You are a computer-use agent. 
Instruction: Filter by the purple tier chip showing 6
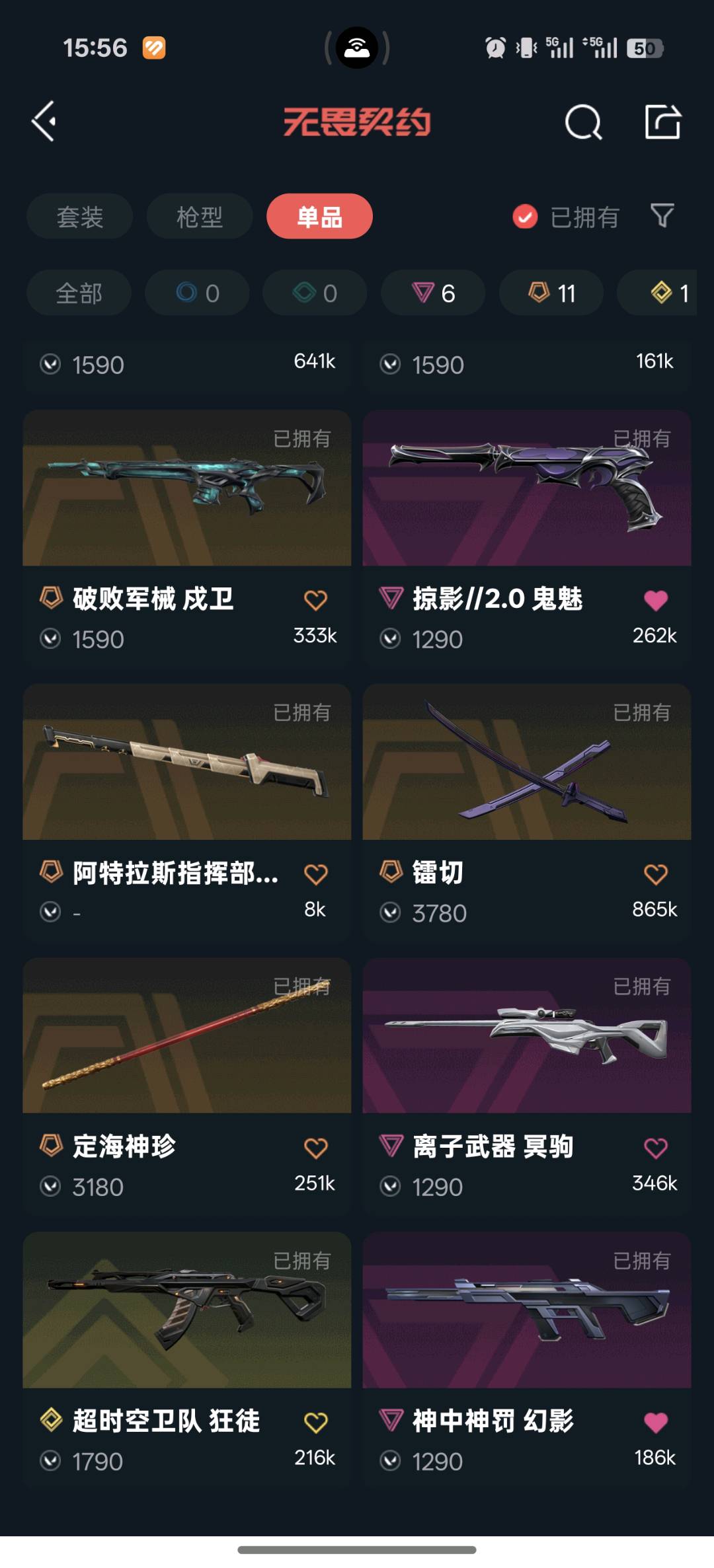[x=433, y=293]
